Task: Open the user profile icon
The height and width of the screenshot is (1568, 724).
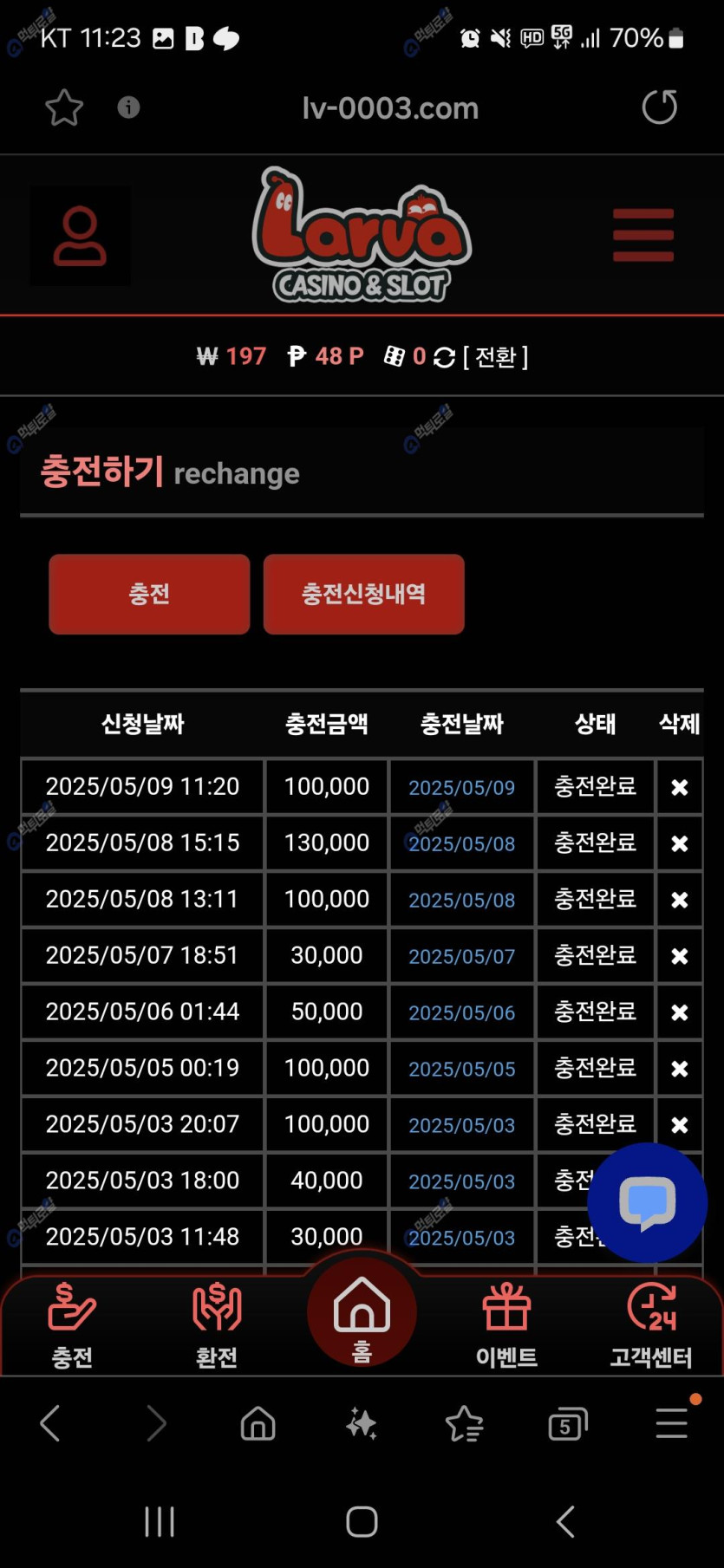Action: pyautogui.click(x=80, y=236)
